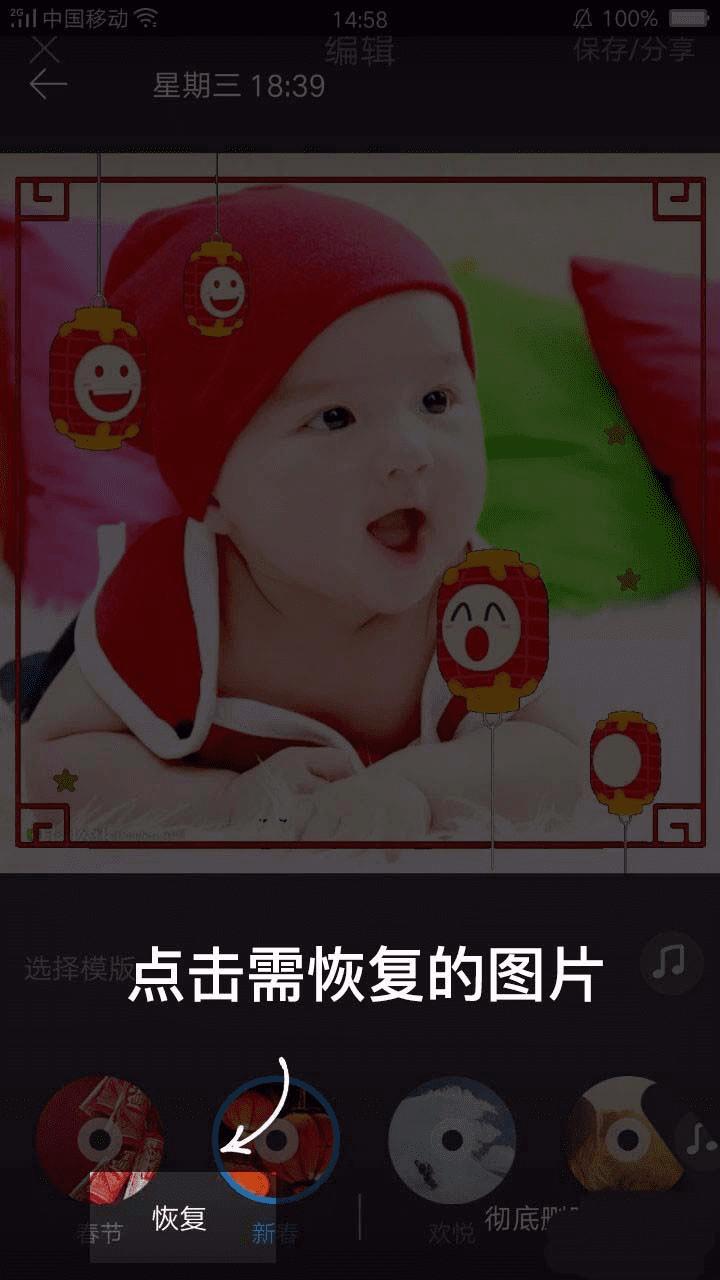The image size is (720, 1280).
Task: Apply the 欢悦 template
Action: [x=452, y=1140]
